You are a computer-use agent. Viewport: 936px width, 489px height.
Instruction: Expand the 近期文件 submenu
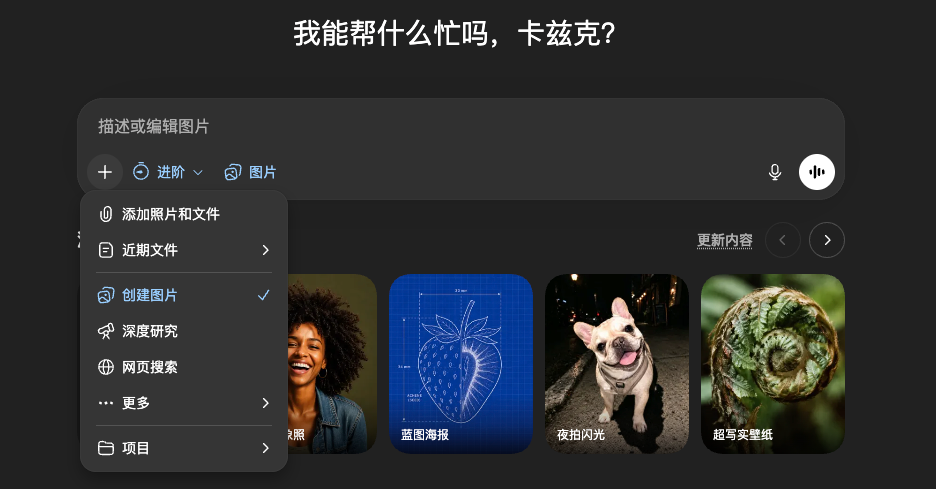tap(184, 250)
